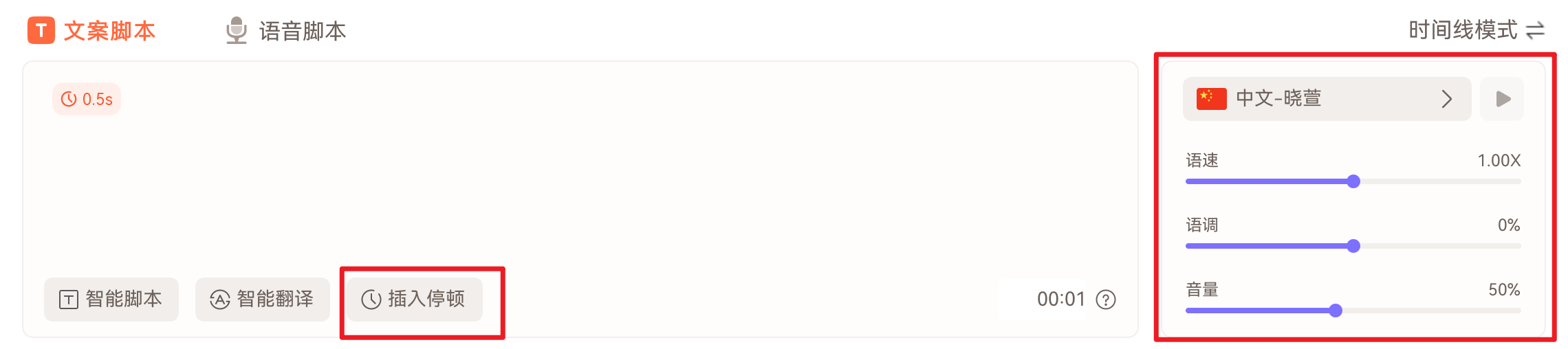1568x349 pixels.
Task: Tap the 语调 pitch slider
Action: [1353, 246]
